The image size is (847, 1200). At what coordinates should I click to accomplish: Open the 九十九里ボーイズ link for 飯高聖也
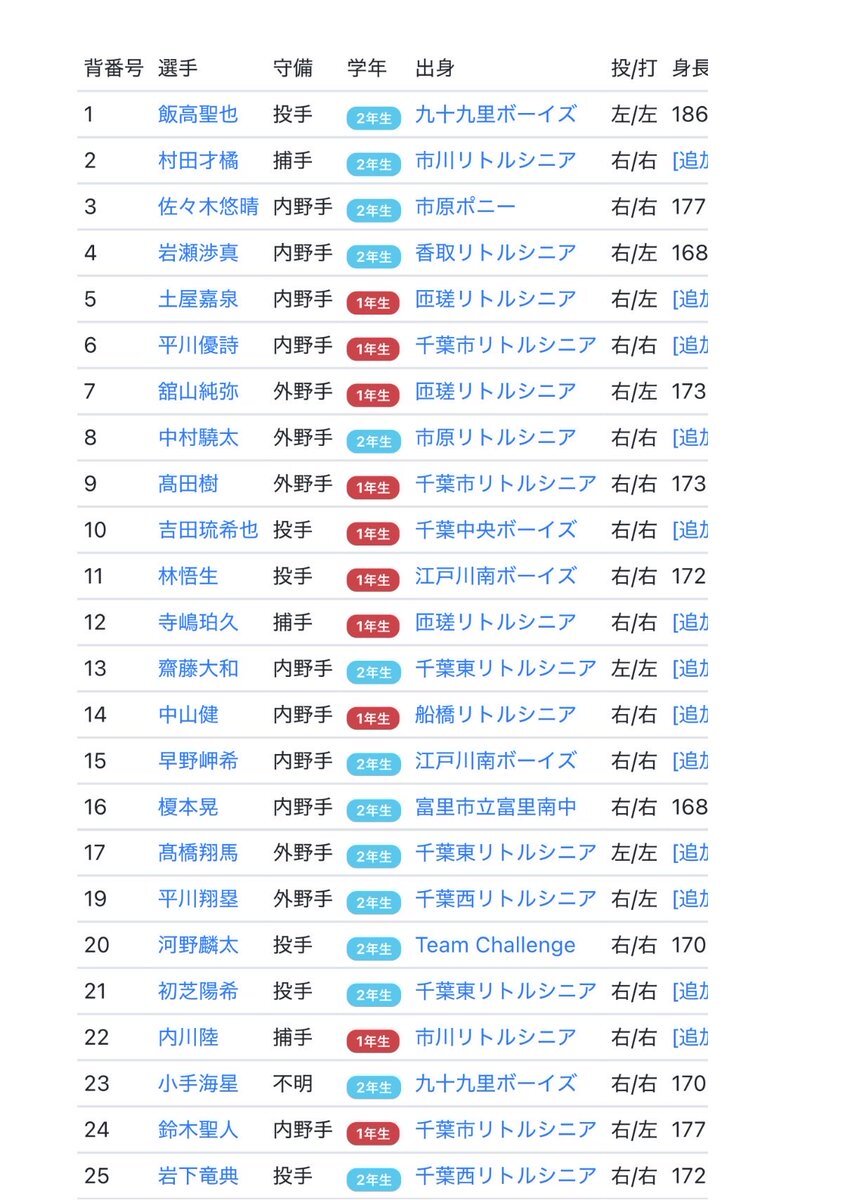495,115
